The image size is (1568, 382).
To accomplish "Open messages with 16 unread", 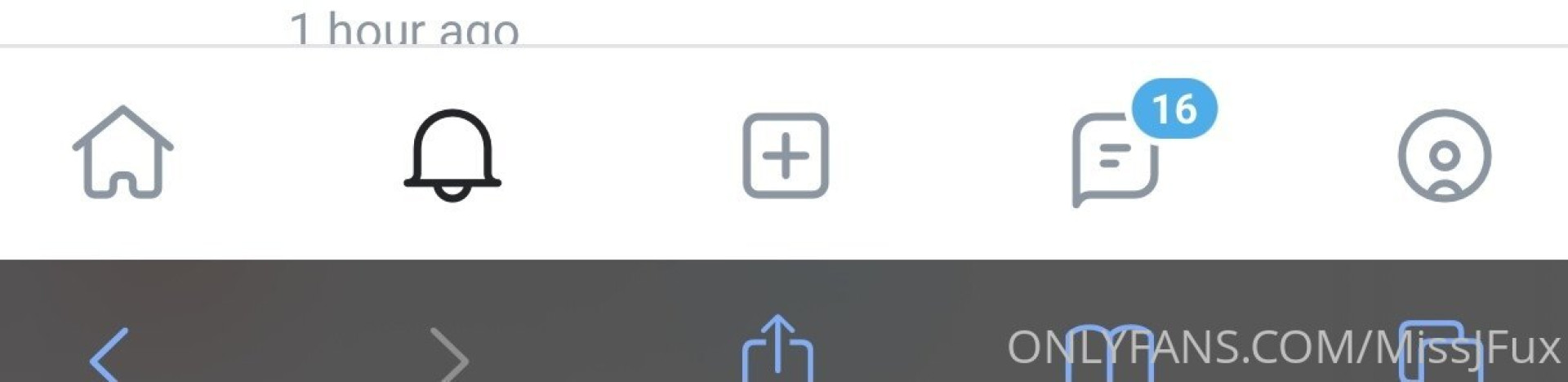I will (1116, 158).
